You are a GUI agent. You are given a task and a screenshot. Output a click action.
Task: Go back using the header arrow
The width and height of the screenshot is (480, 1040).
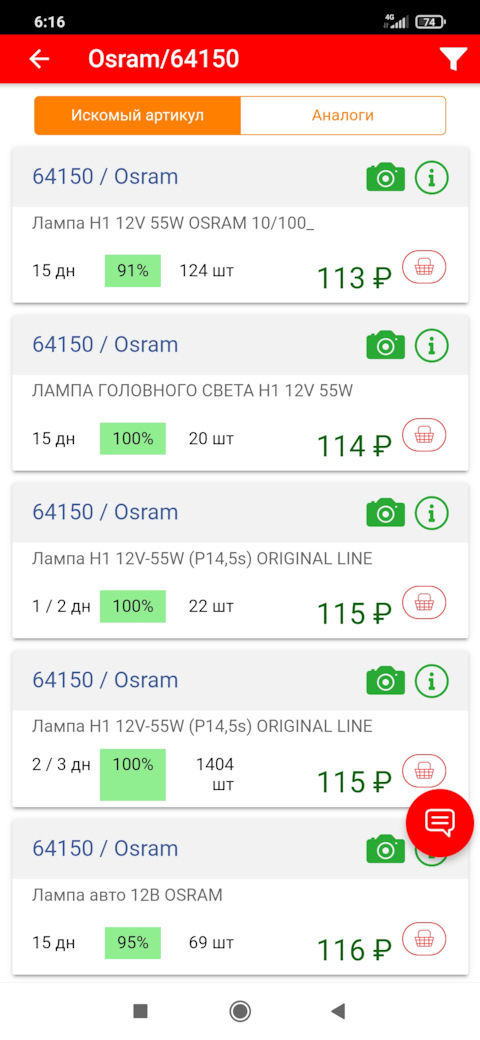tap(40, 59)
